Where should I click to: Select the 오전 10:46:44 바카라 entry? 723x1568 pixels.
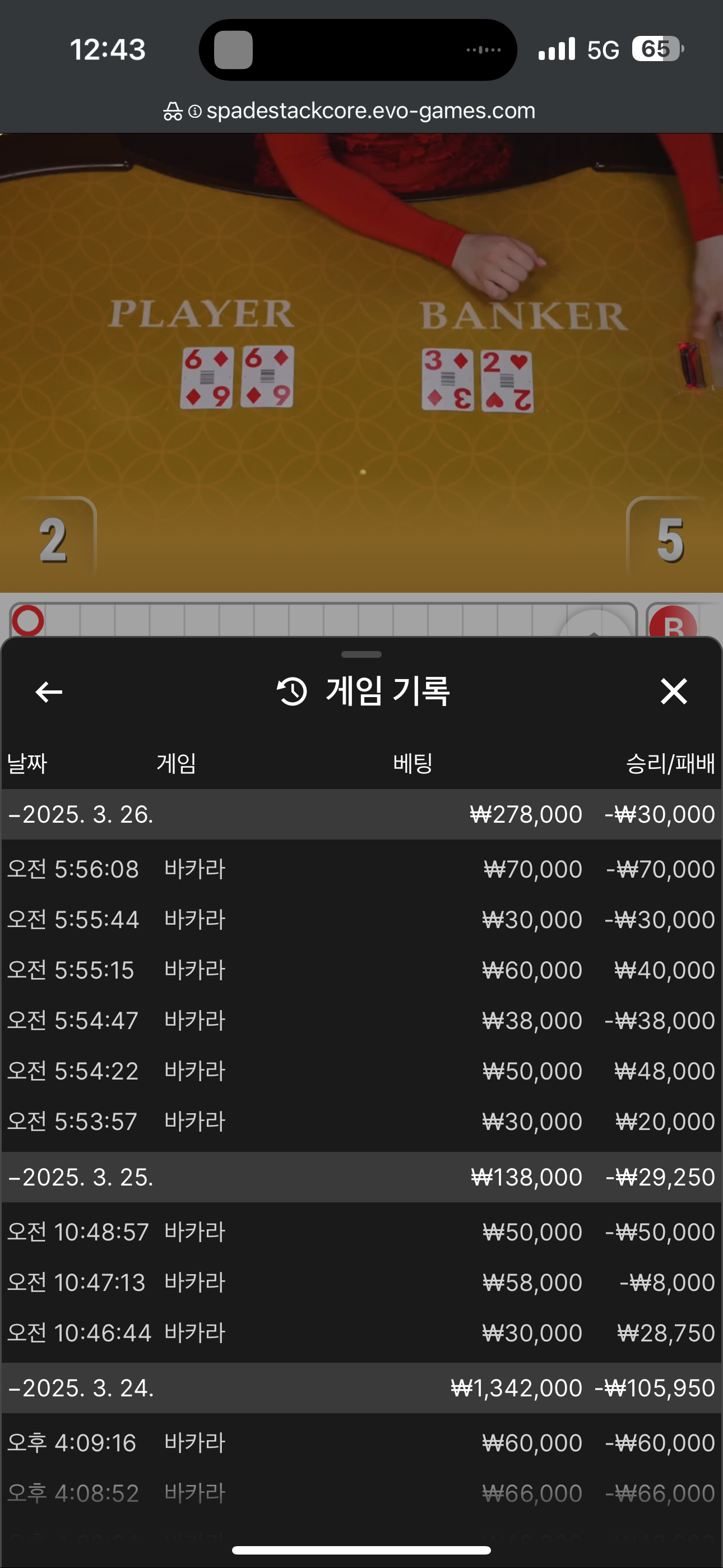click(x=361, y=1333)
